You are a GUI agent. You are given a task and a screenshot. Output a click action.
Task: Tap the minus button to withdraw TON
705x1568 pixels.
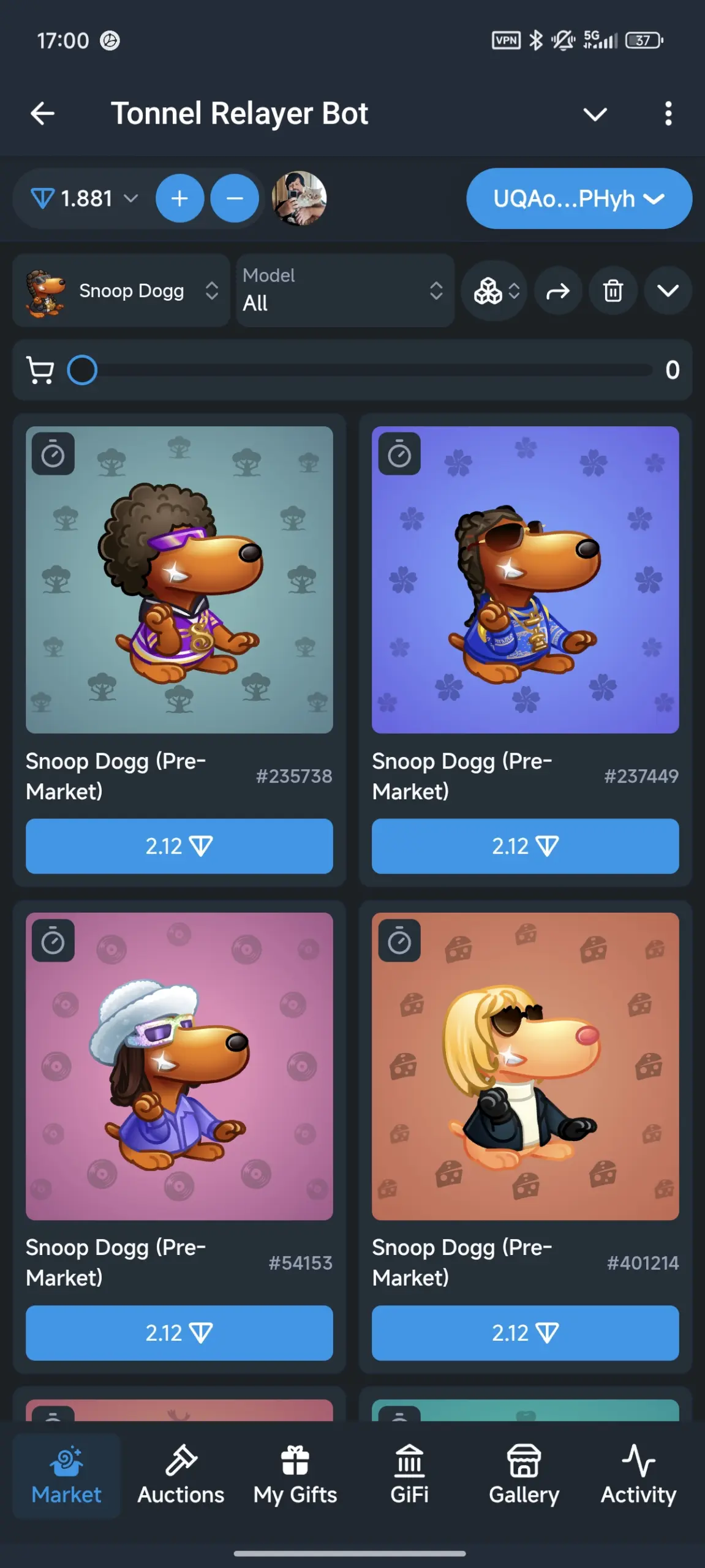point(235,198)
